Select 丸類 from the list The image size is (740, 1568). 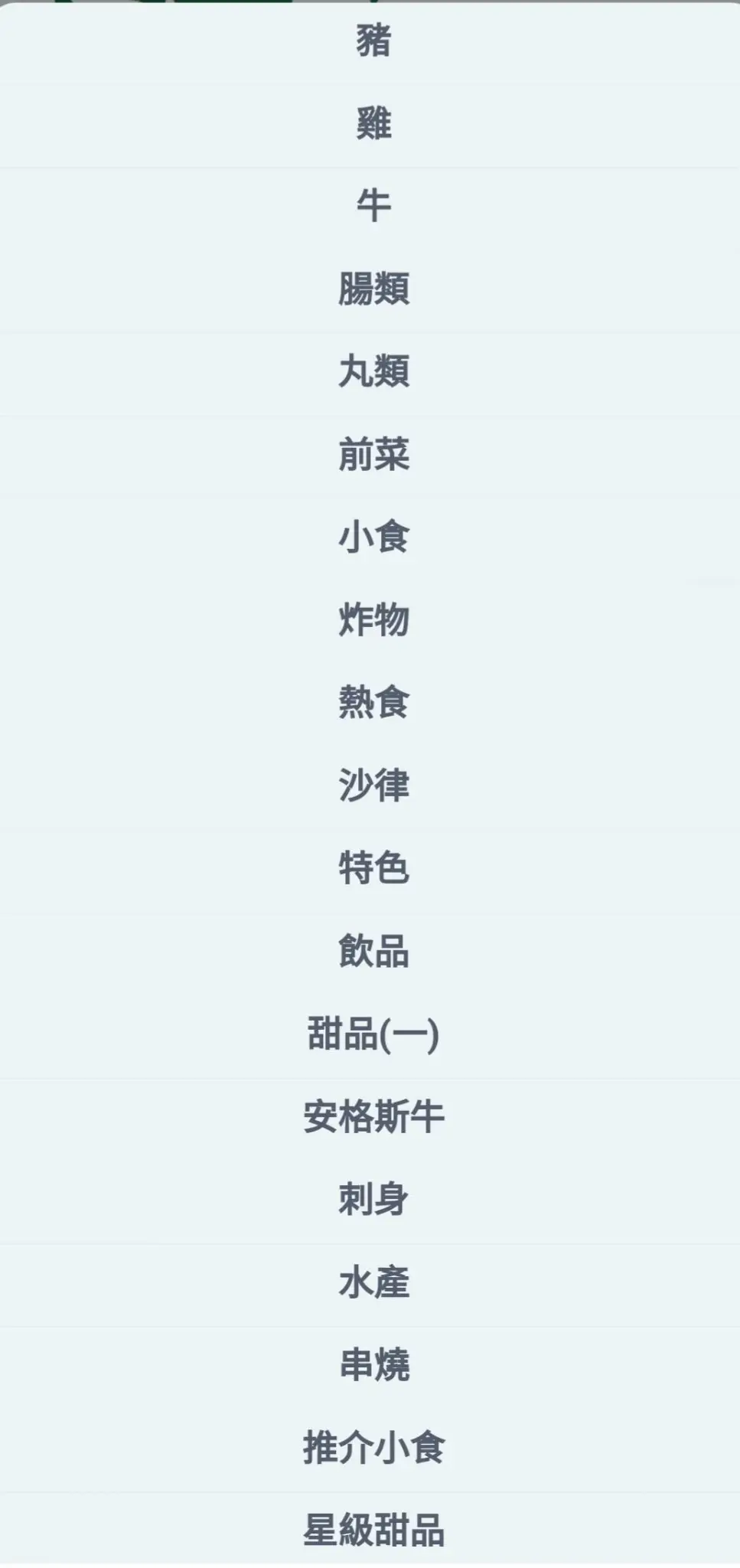373,371
